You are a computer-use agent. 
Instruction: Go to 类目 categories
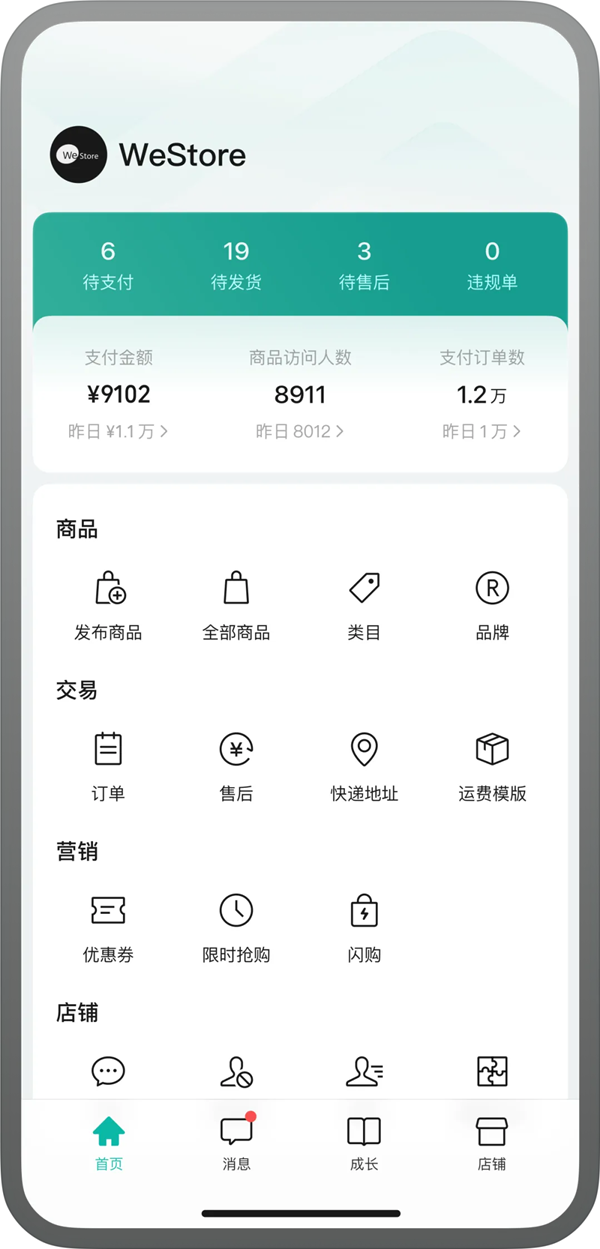(x=364, y=605)
